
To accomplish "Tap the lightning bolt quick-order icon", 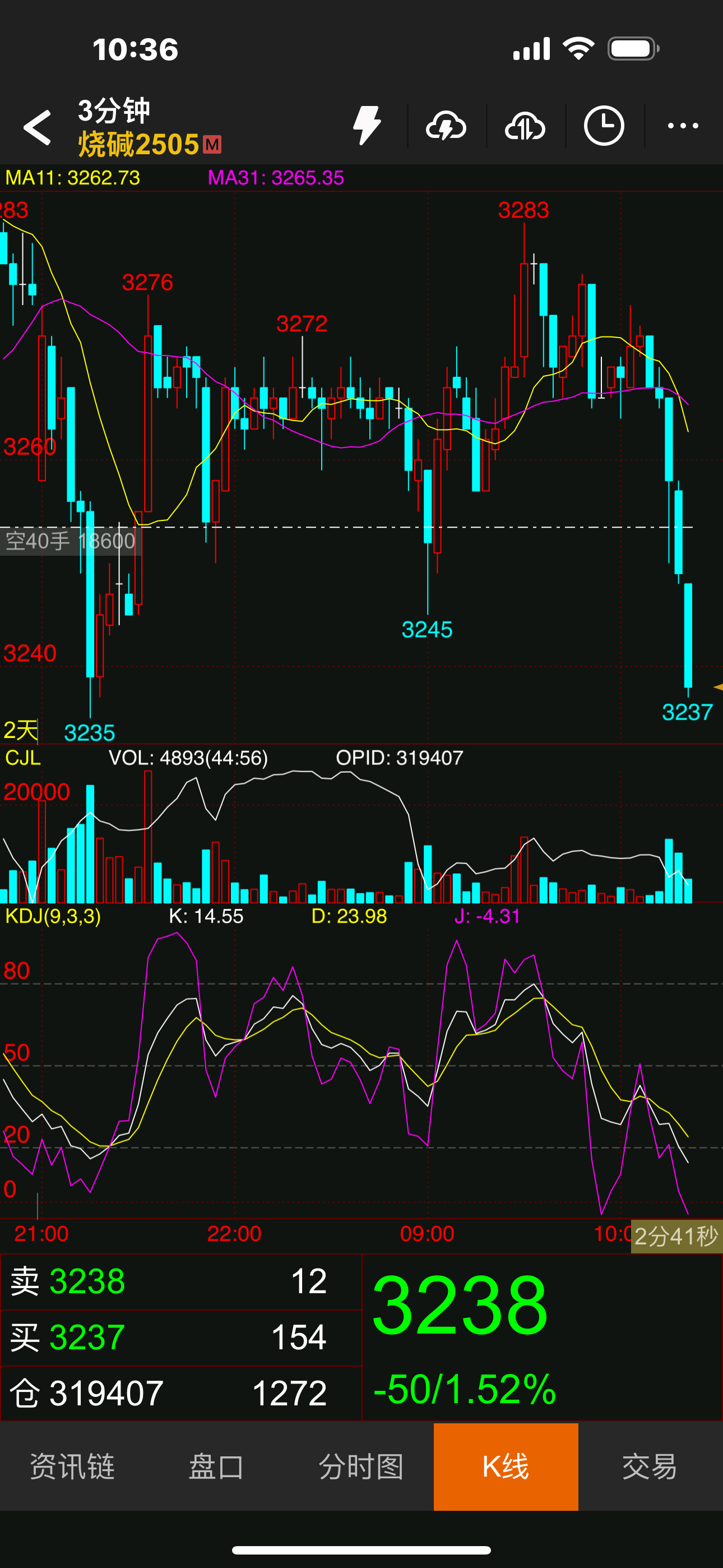I will (367, 126).
